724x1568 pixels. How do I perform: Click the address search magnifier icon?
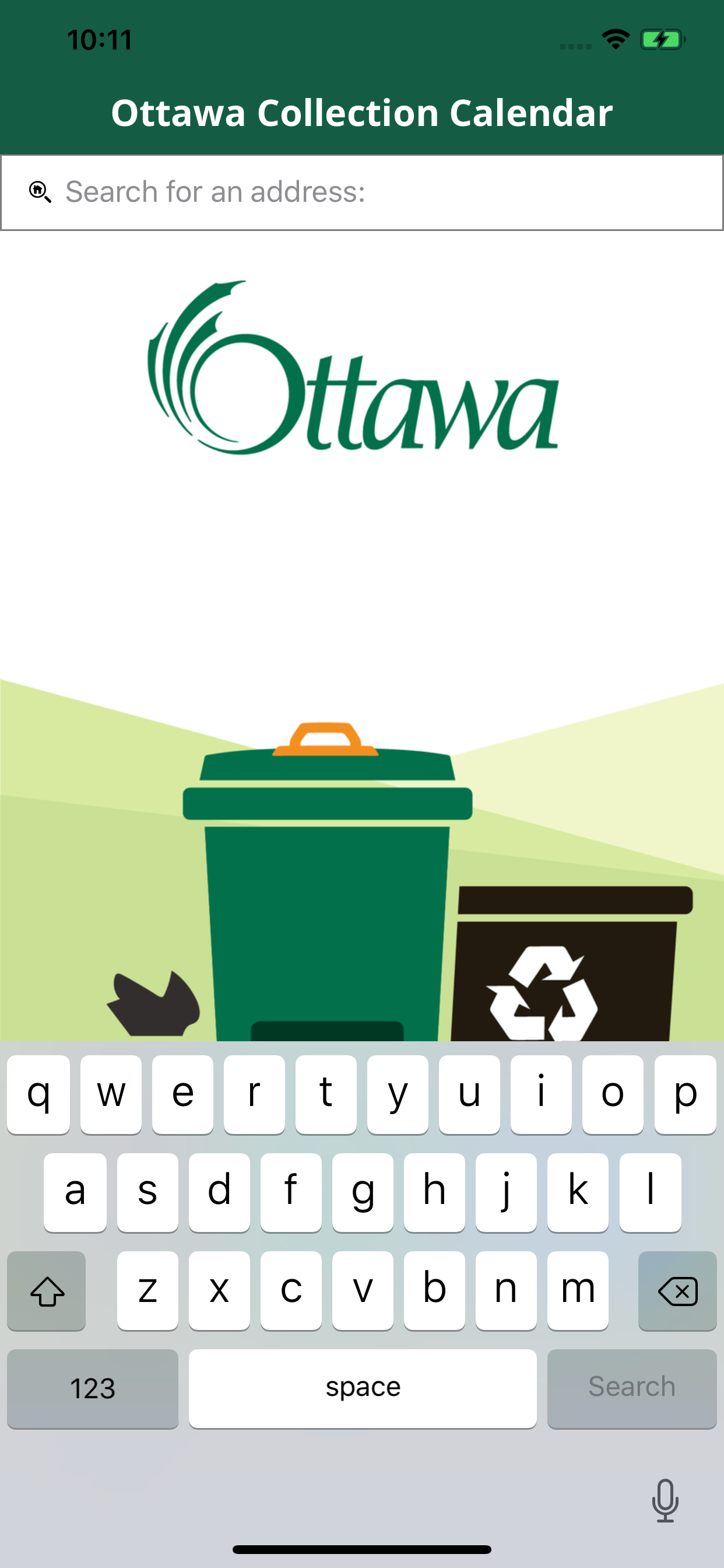pos(40,192)
